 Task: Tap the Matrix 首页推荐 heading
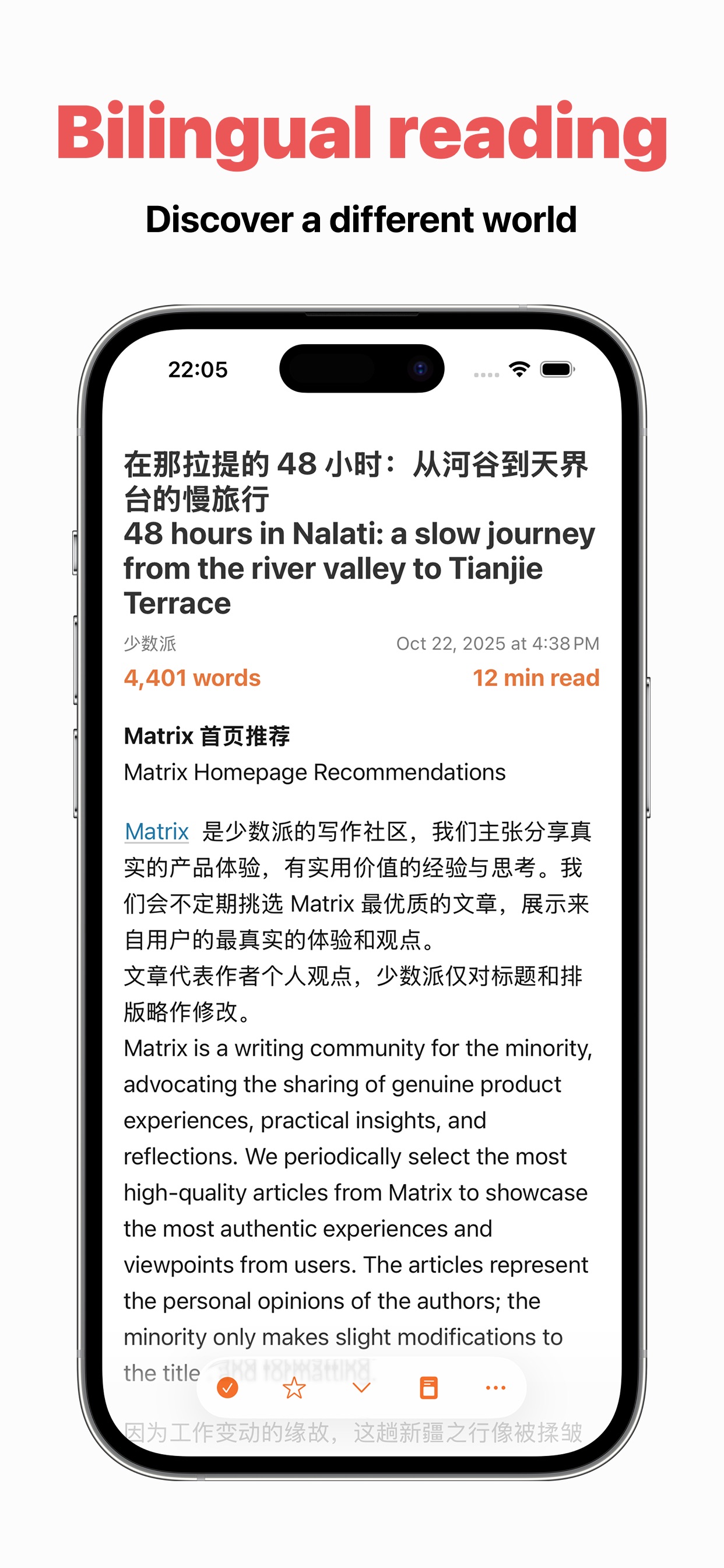point(208,736)
